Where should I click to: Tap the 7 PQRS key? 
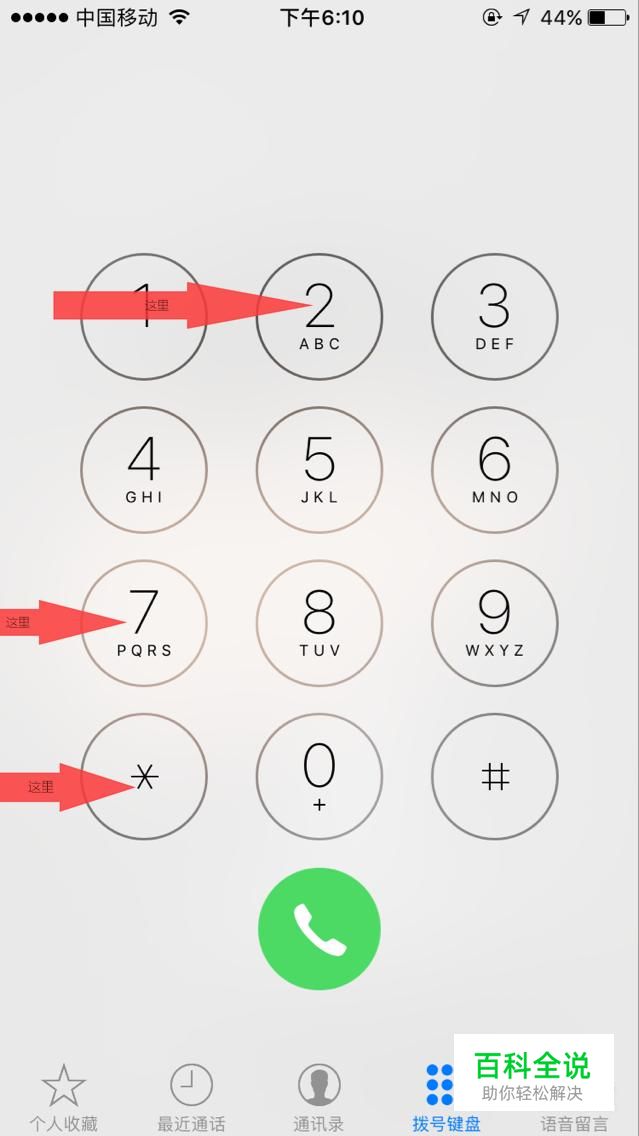[x=144, y=623]
